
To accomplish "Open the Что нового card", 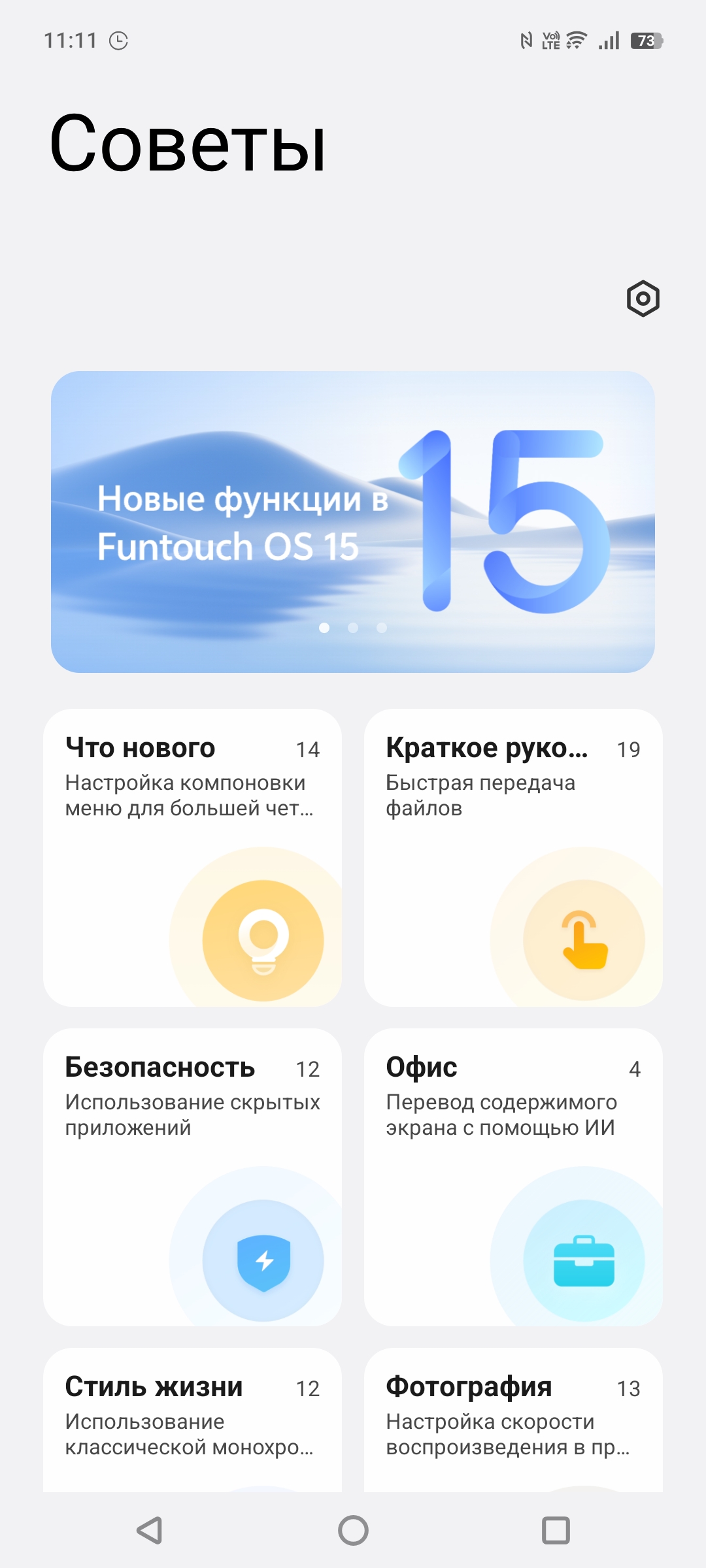I will point(192,857).
